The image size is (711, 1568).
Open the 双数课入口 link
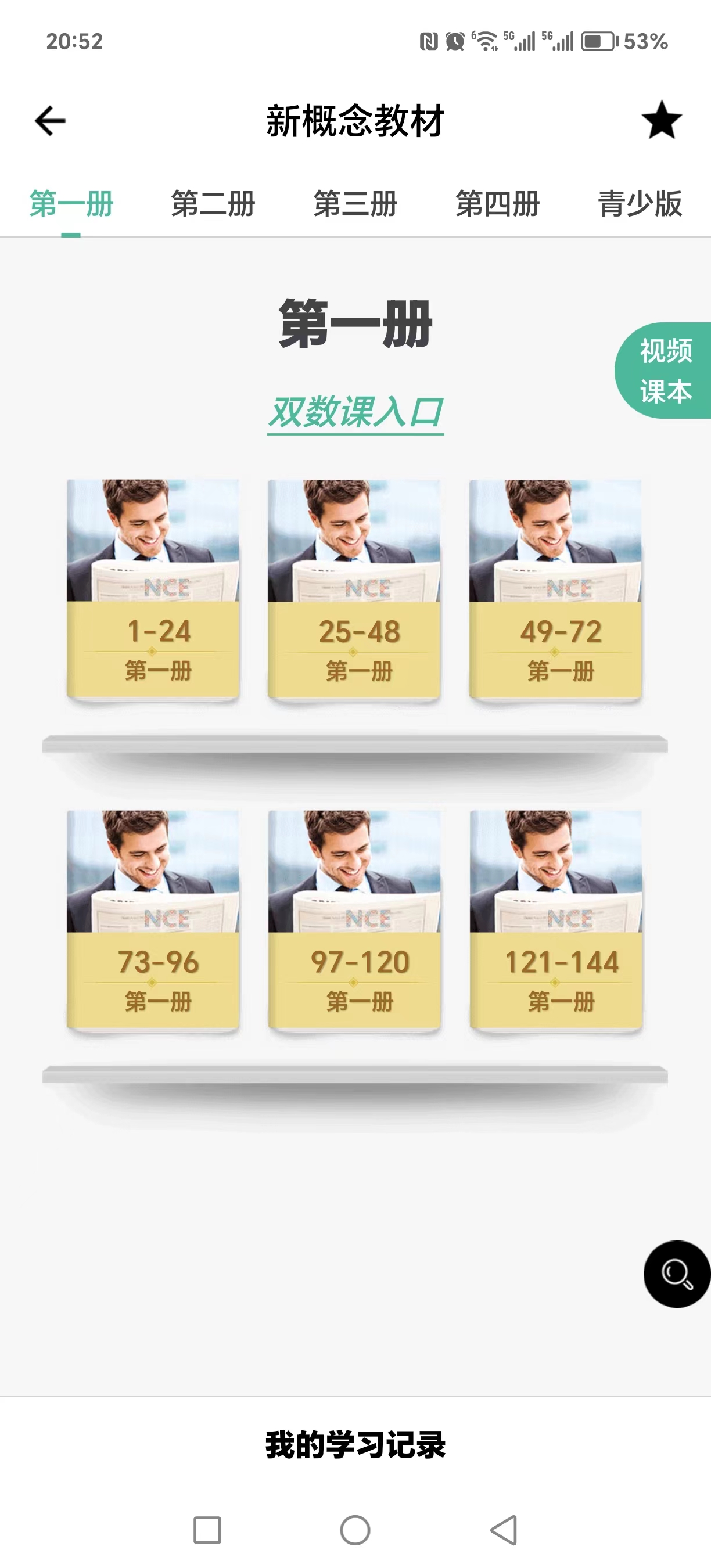point(355,413)
